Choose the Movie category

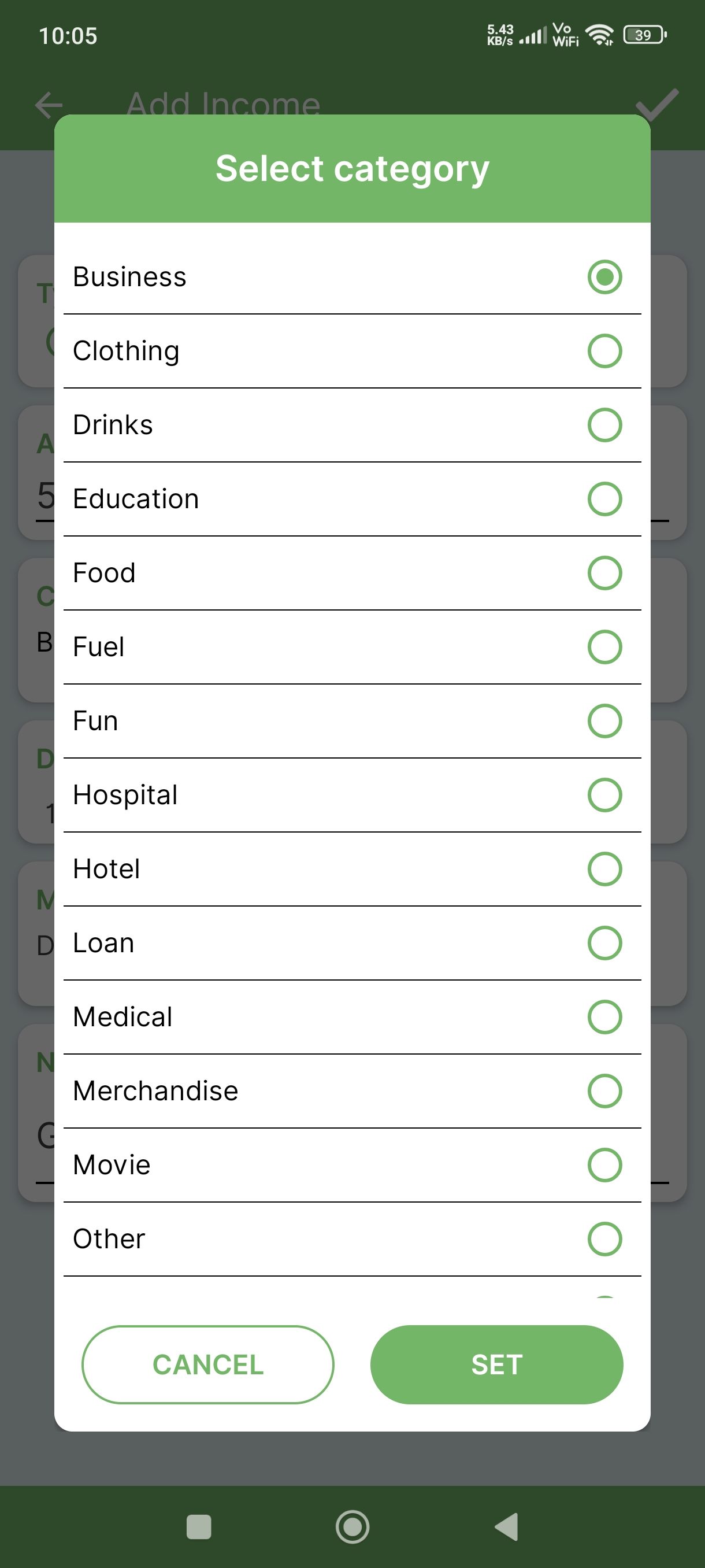352,1165
